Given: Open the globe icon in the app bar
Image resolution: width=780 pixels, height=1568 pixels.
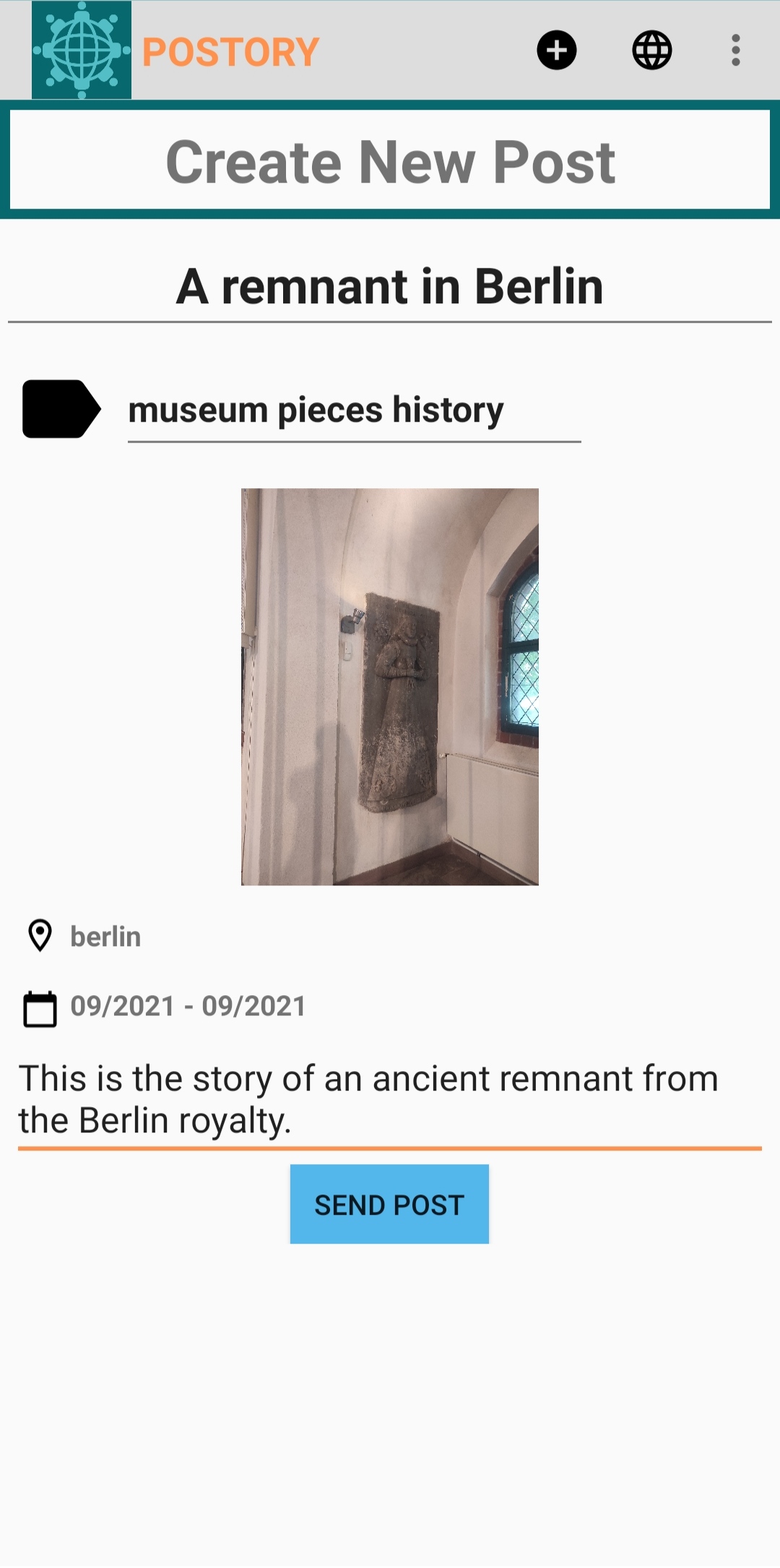Looking at the screenshot, I should click(x=651, y=51).
